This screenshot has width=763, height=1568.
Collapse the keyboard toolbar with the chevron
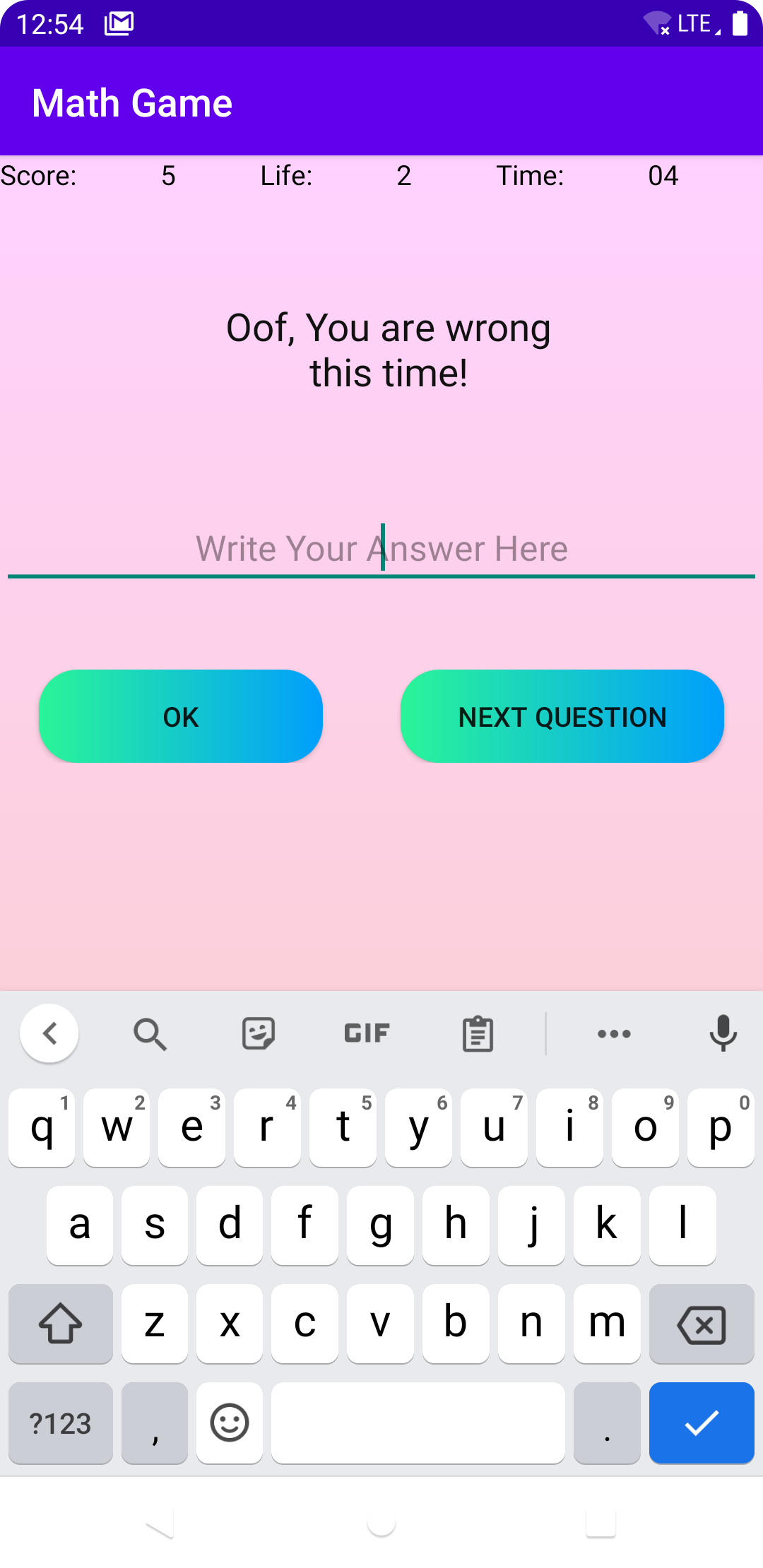(x=49, y=1033)
